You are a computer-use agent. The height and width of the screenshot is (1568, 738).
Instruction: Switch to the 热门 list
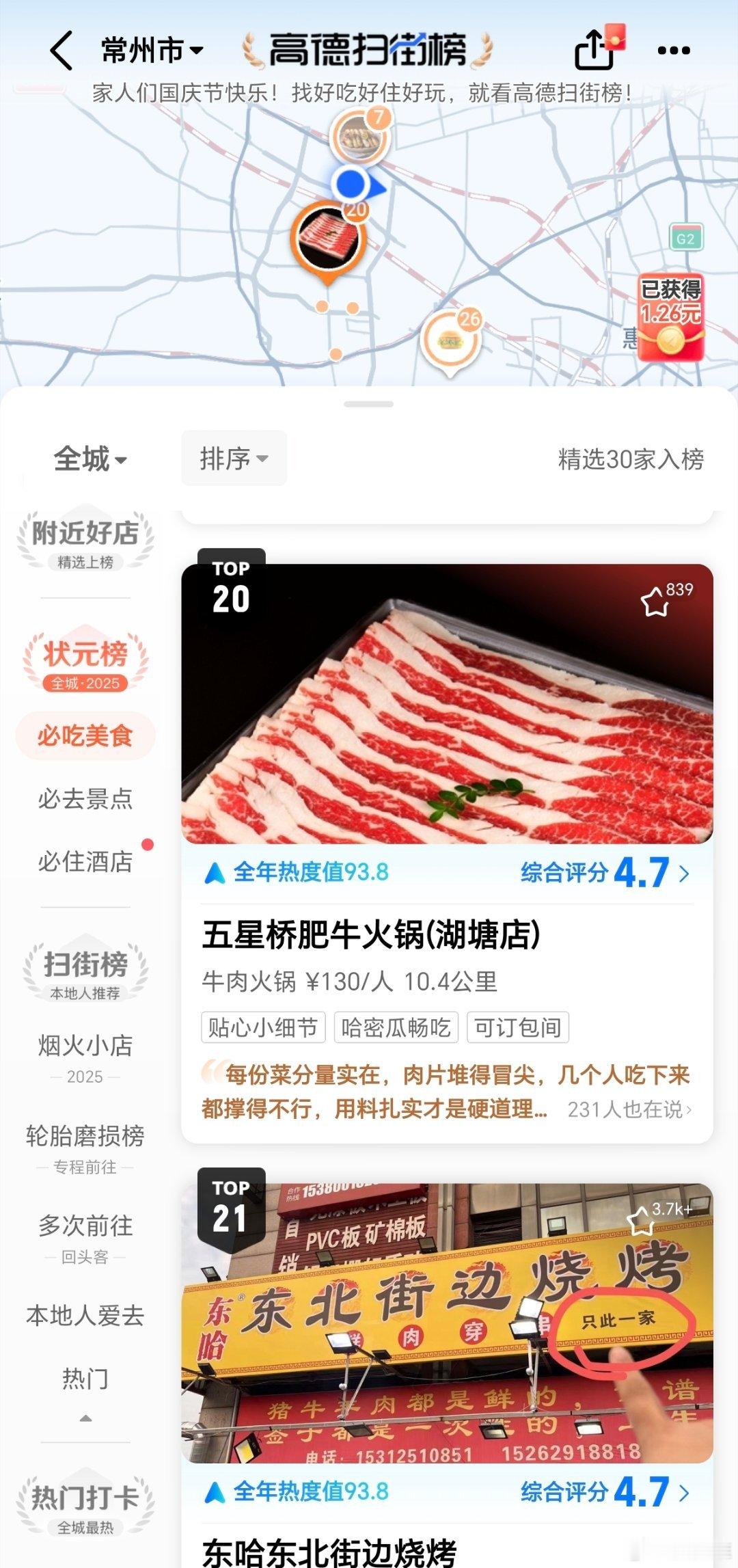[x=85, y=1379]
